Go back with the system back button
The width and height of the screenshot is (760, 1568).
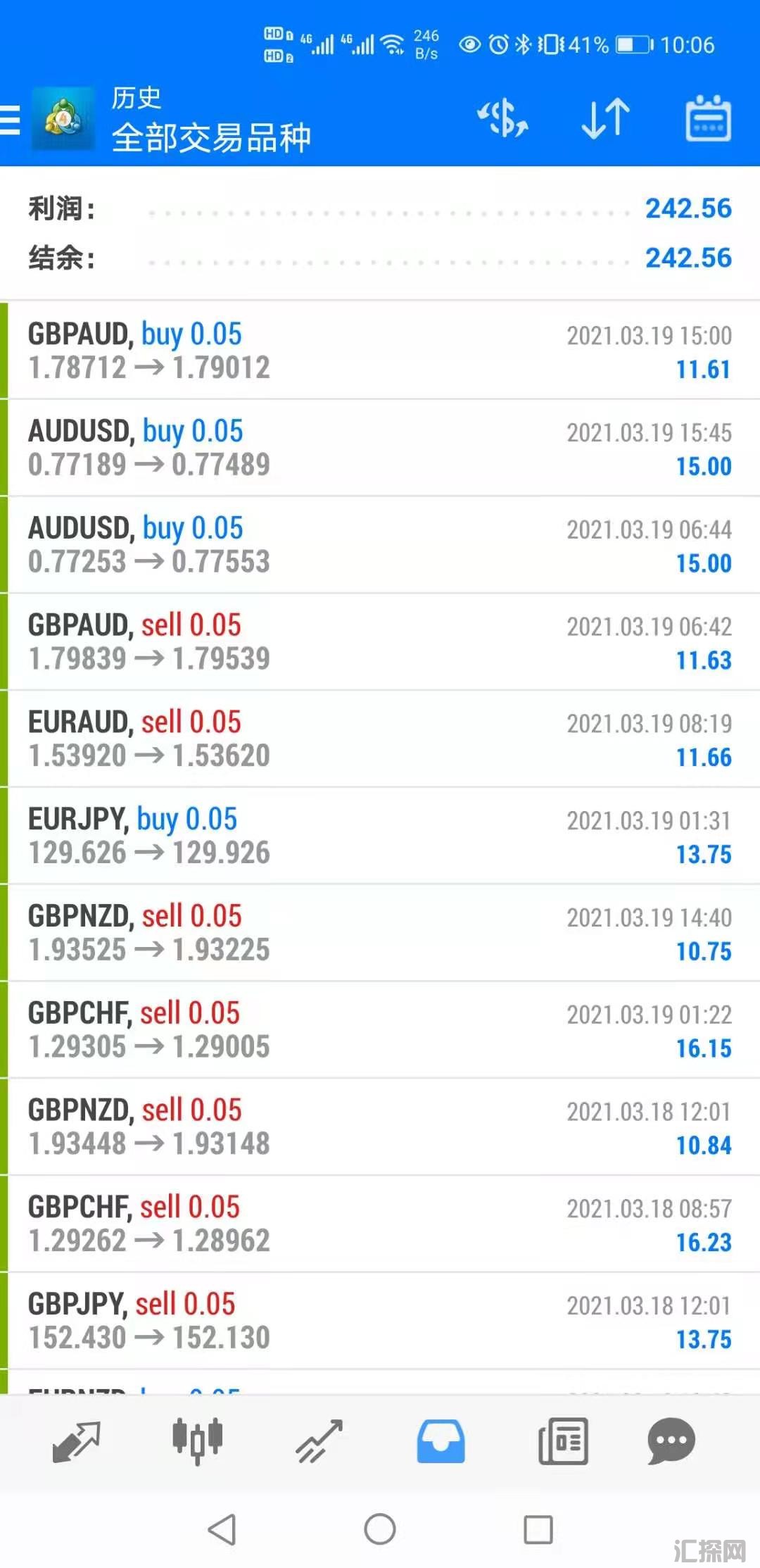pyautogui.click(x=222, y=1529)
